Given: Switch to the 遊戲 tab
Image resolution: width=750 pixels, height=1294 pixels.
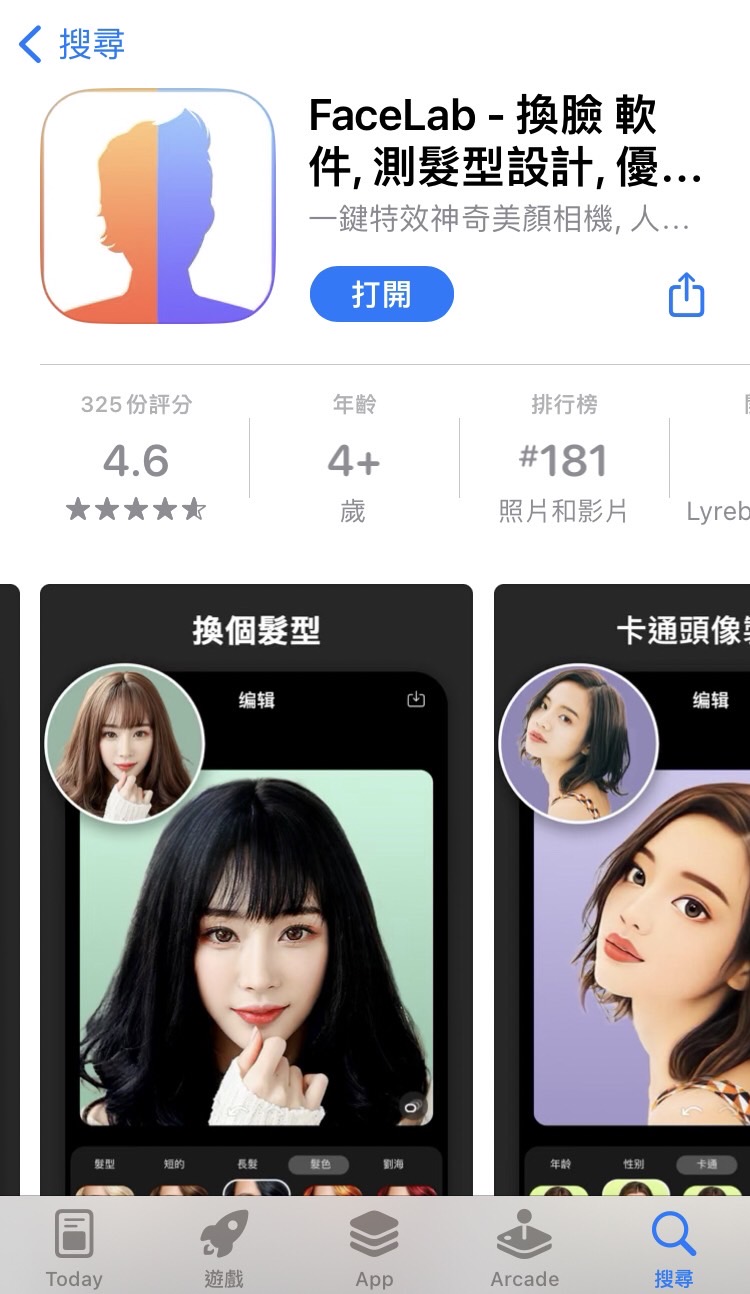Looking at the screenshot, I should [x=224, y=1246].
